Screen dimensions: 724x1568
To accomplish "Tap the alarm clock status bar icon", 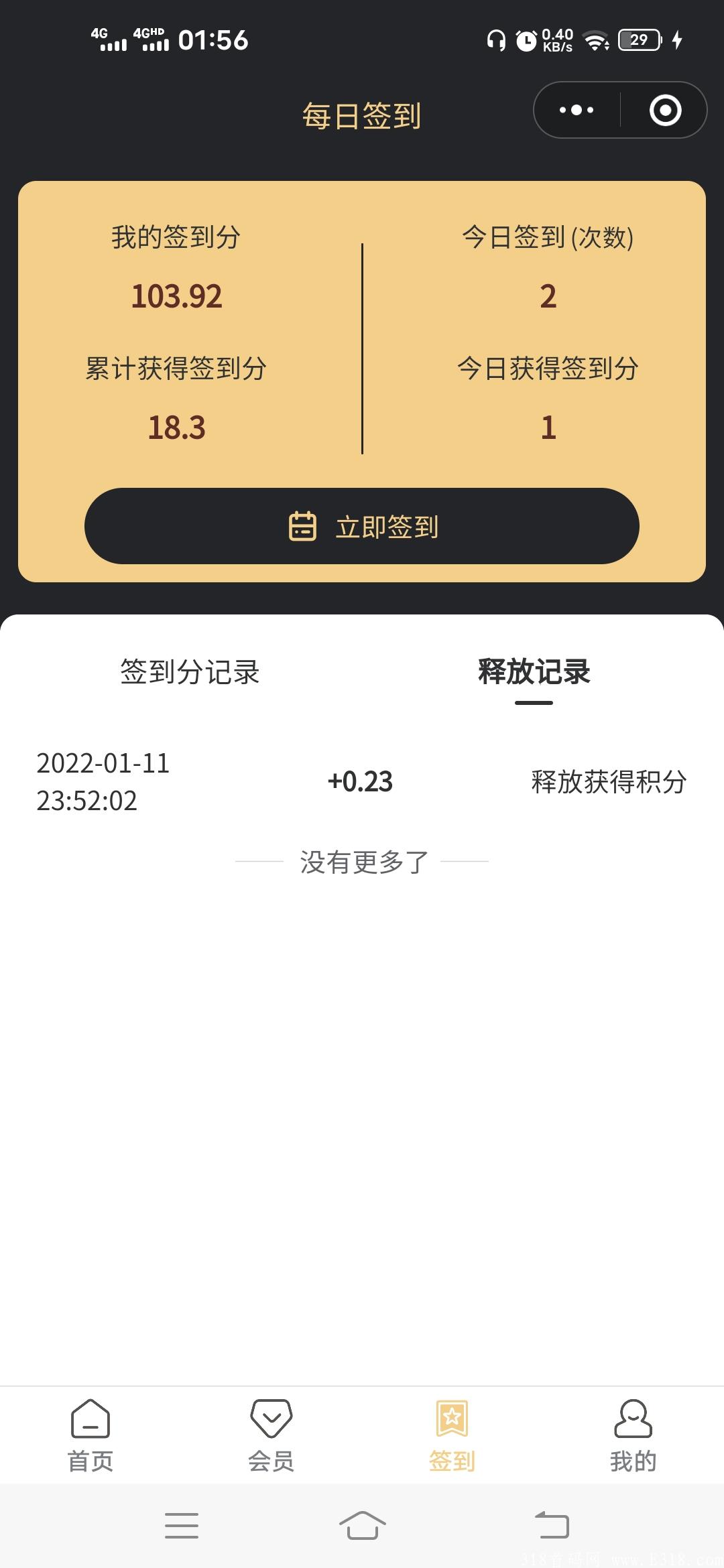I will [528, 42].
